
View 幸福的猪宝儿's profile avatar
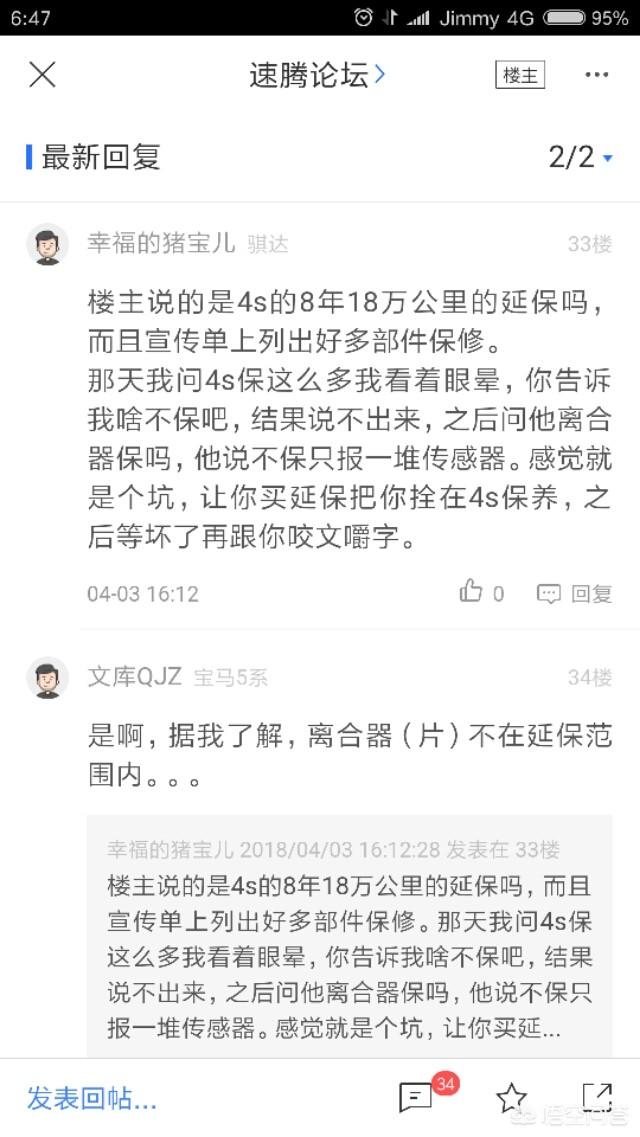point(47,244)
